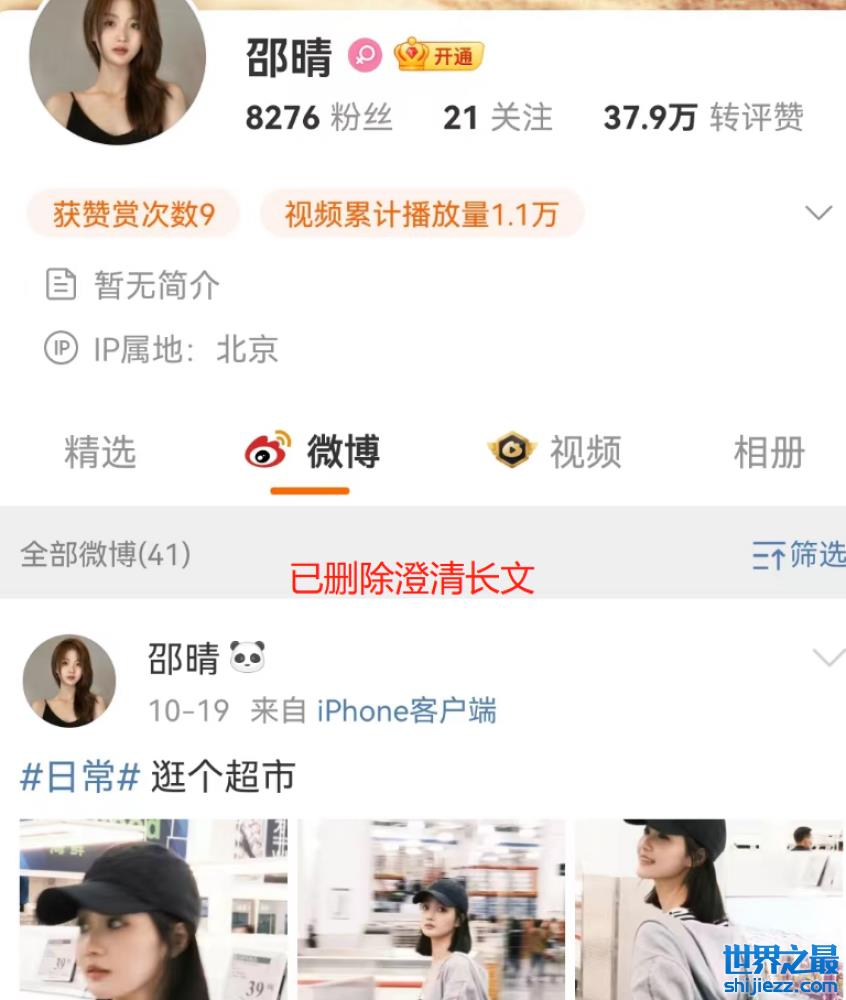Open the 筛选 filter for posts

point(799,554)
